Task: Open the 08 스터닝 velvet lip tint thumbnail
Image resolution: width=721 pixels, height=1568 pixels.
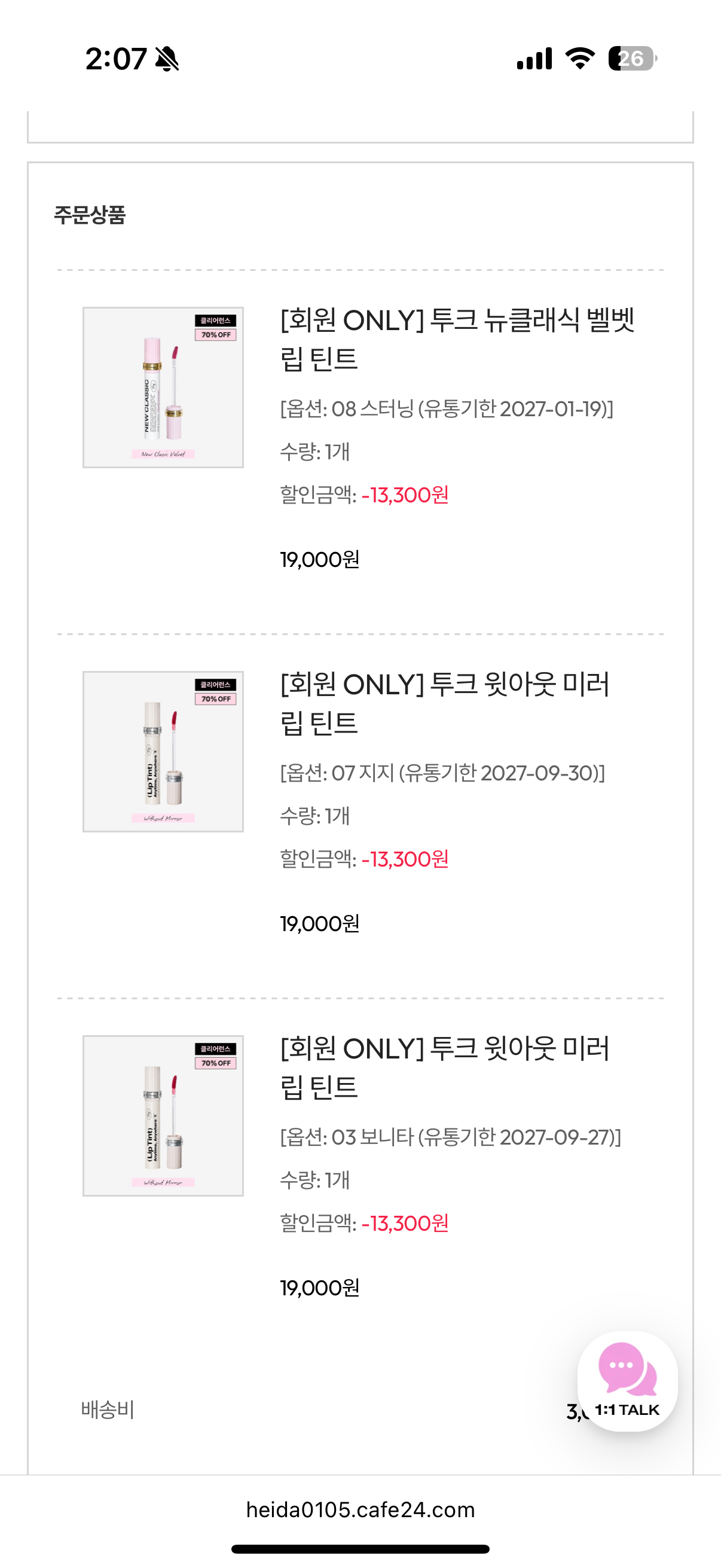Action: coord(163,387)
